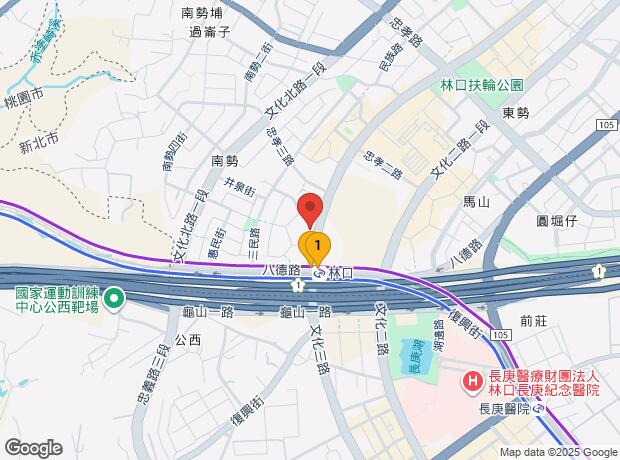The height and width of the screenshot is (460, 620).
Task: Select the red location pin
Action: click(x=310, y=210)
